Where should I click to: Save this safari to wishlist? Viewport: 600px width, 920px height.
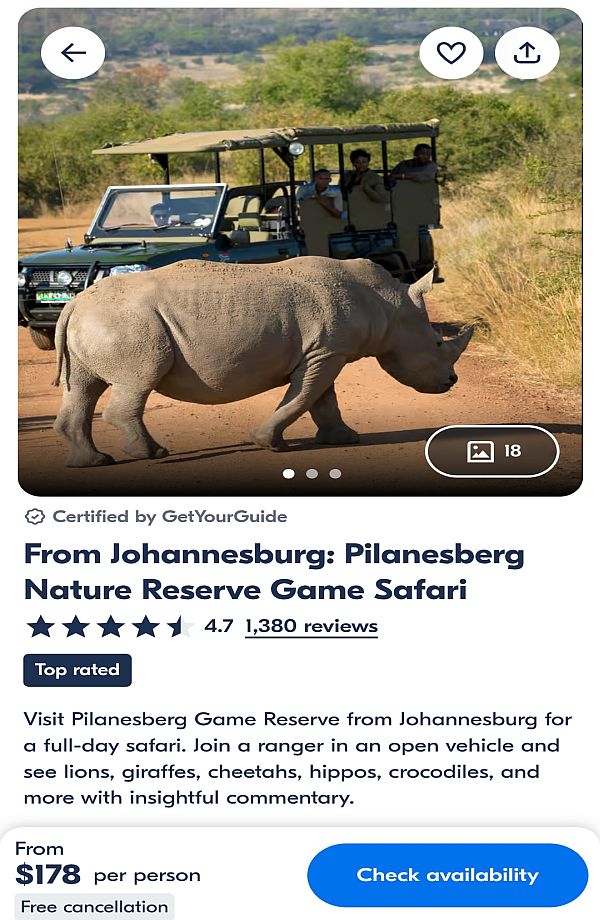[x=451, y=53]
